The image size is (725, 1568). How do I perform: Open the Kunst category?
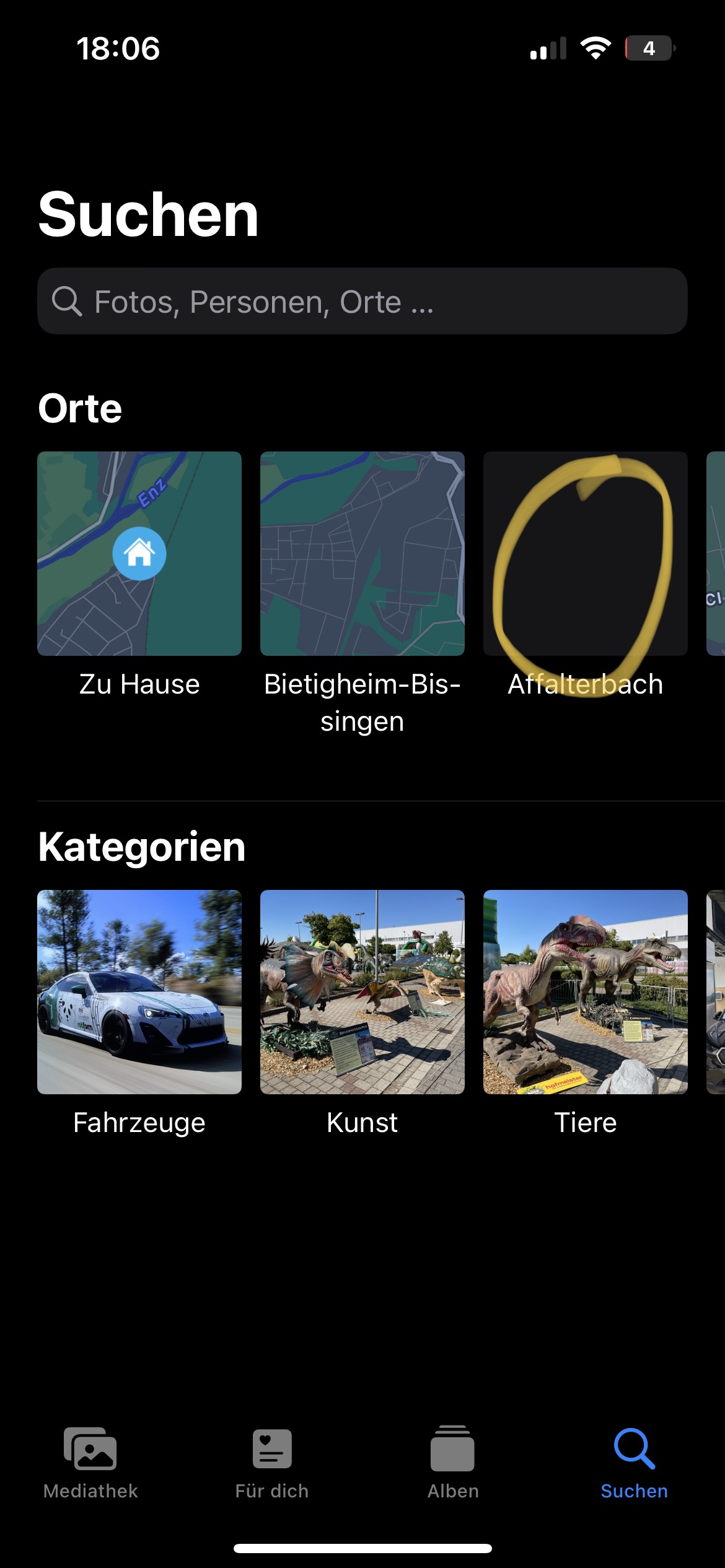362,992
